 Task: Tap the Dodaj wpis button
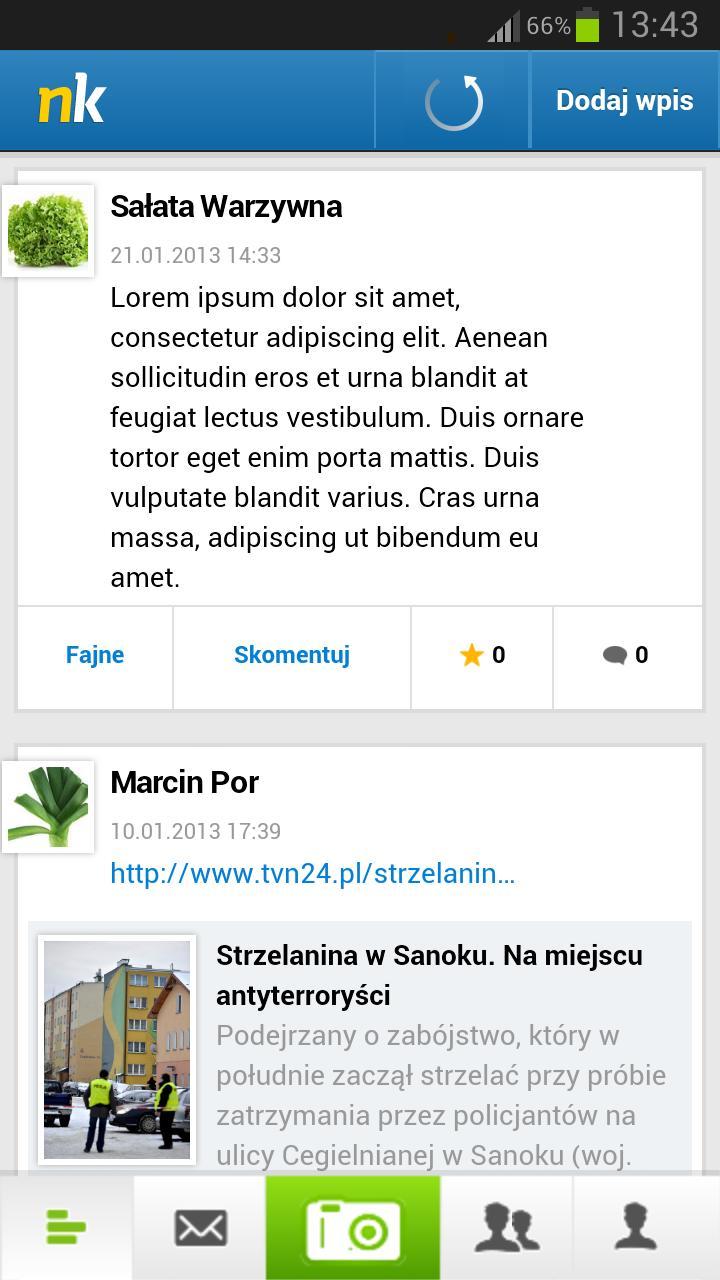click(x=624, y=101)
